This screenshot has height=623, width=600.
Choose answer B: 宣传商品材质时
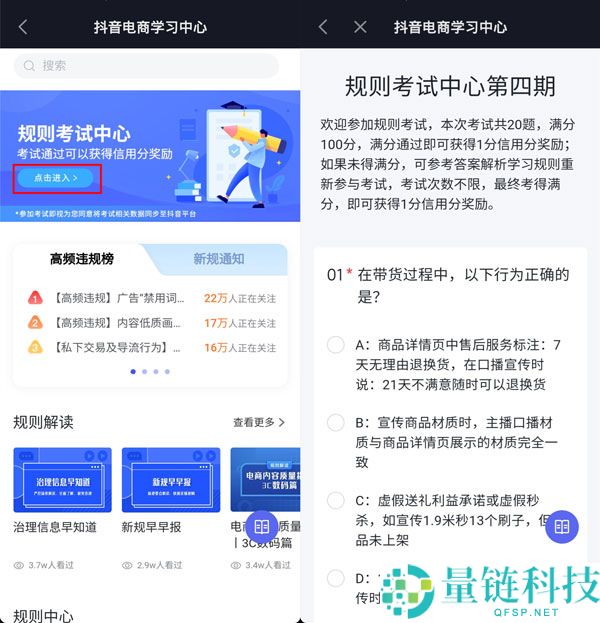coord(336,422)
